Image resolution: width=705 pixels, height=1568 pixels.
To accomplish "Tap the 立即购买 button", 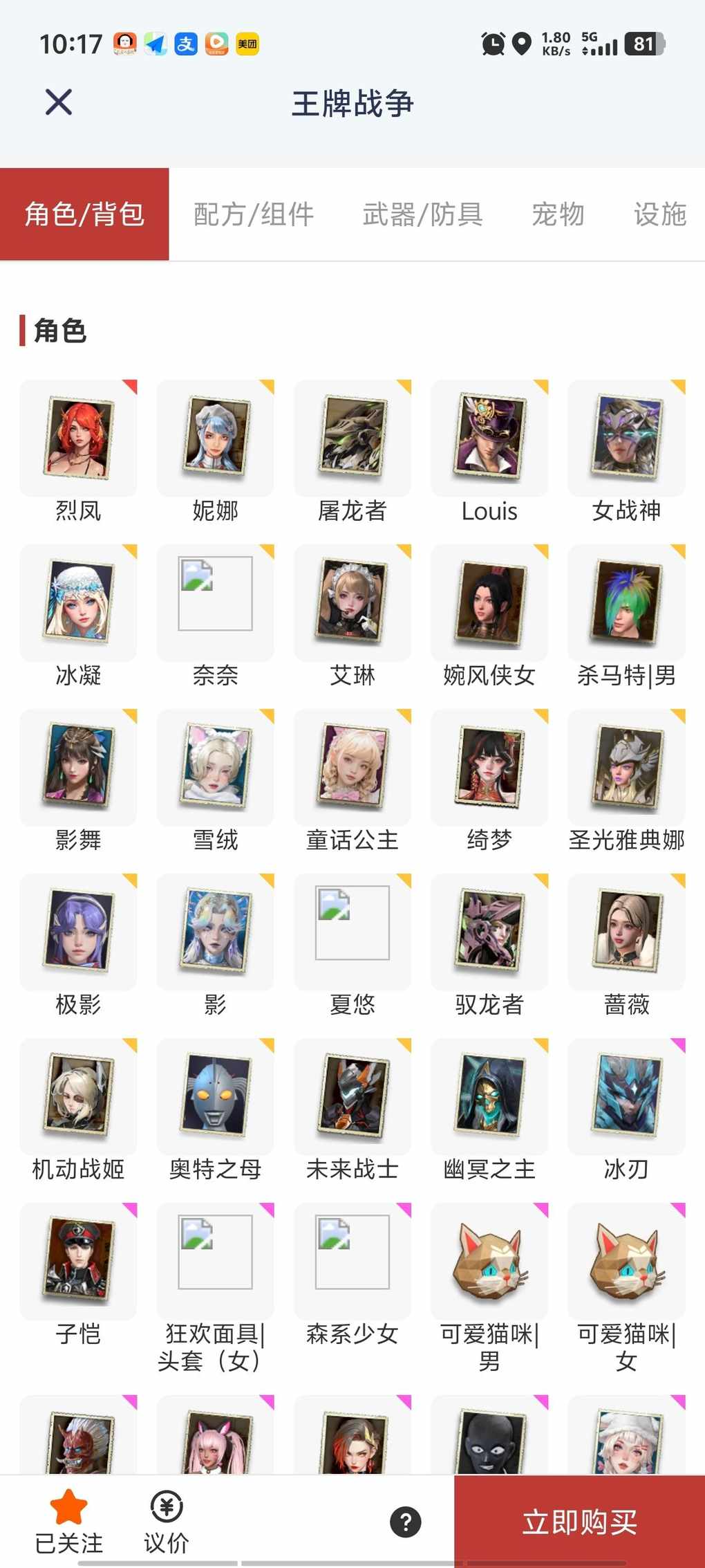I will tap(579, 1521).
